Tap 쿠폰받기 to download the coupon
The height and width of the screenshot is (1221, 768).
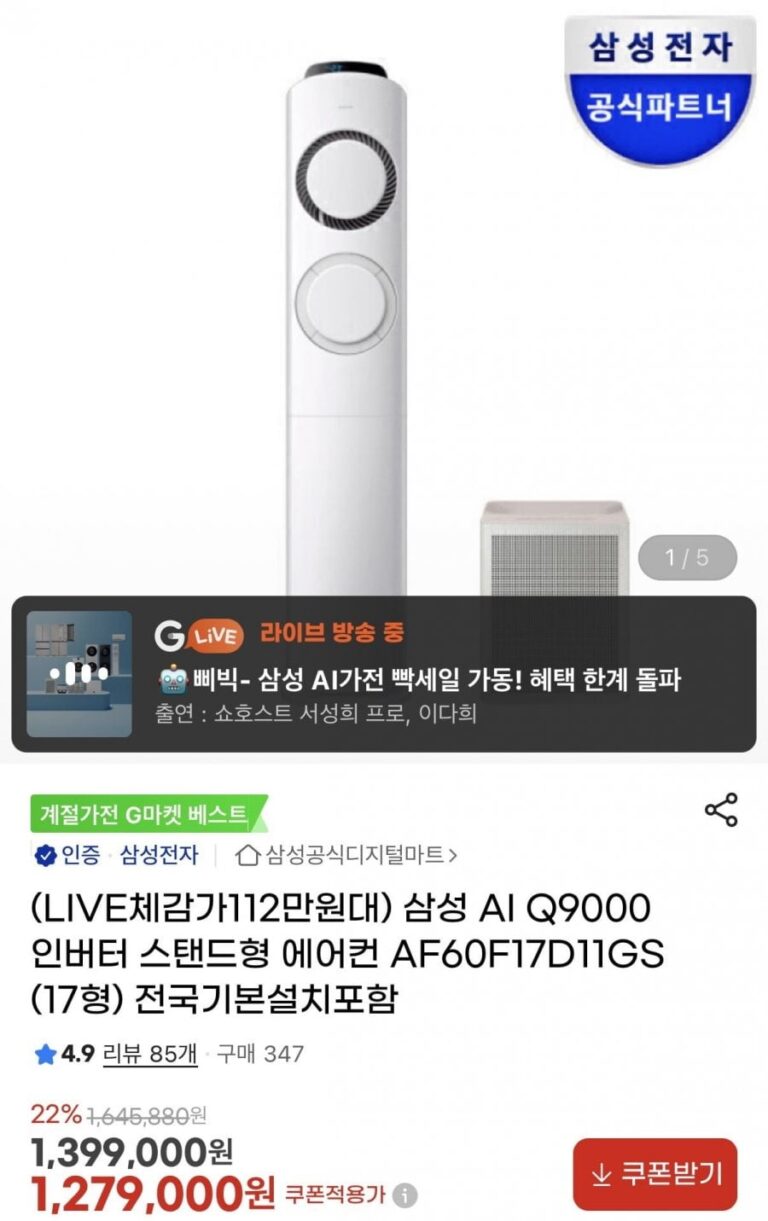655,1174
